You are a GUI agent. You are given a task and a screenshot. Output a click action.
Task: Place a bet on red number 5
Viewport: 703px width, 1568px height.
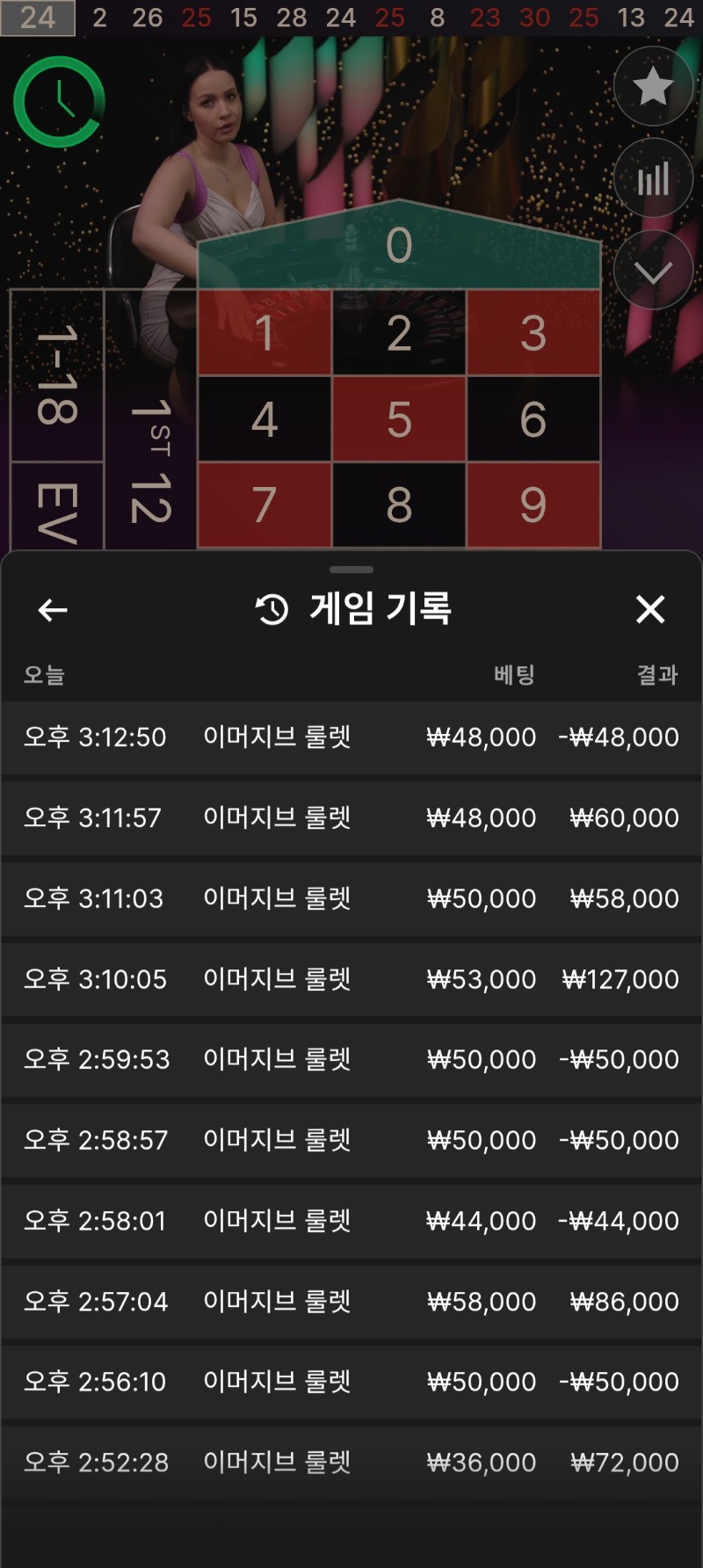400,419
